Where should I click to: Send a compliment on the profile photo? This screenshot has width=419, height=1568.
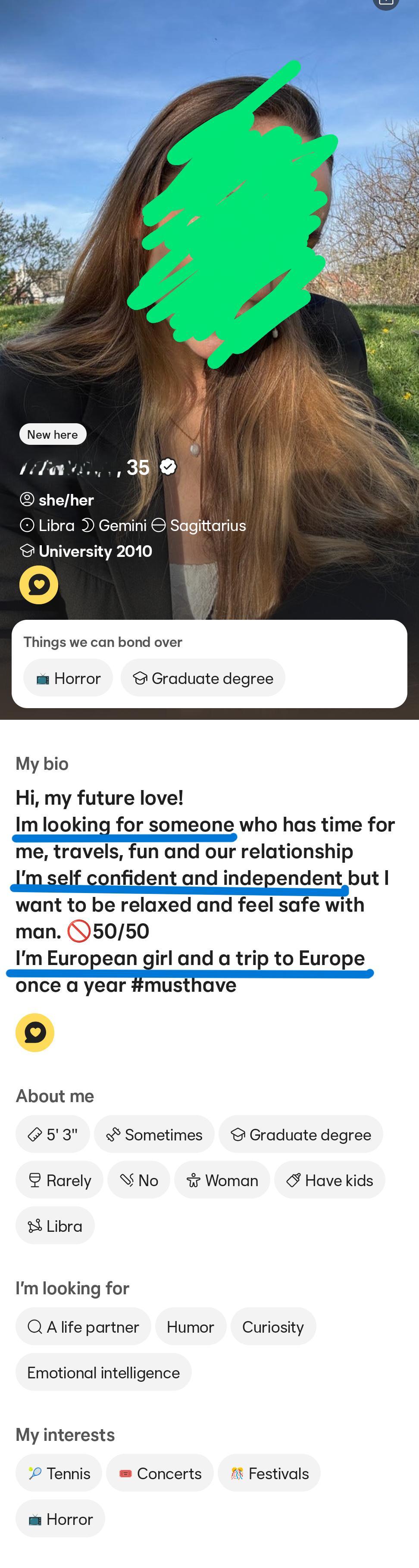coord(38,585)
